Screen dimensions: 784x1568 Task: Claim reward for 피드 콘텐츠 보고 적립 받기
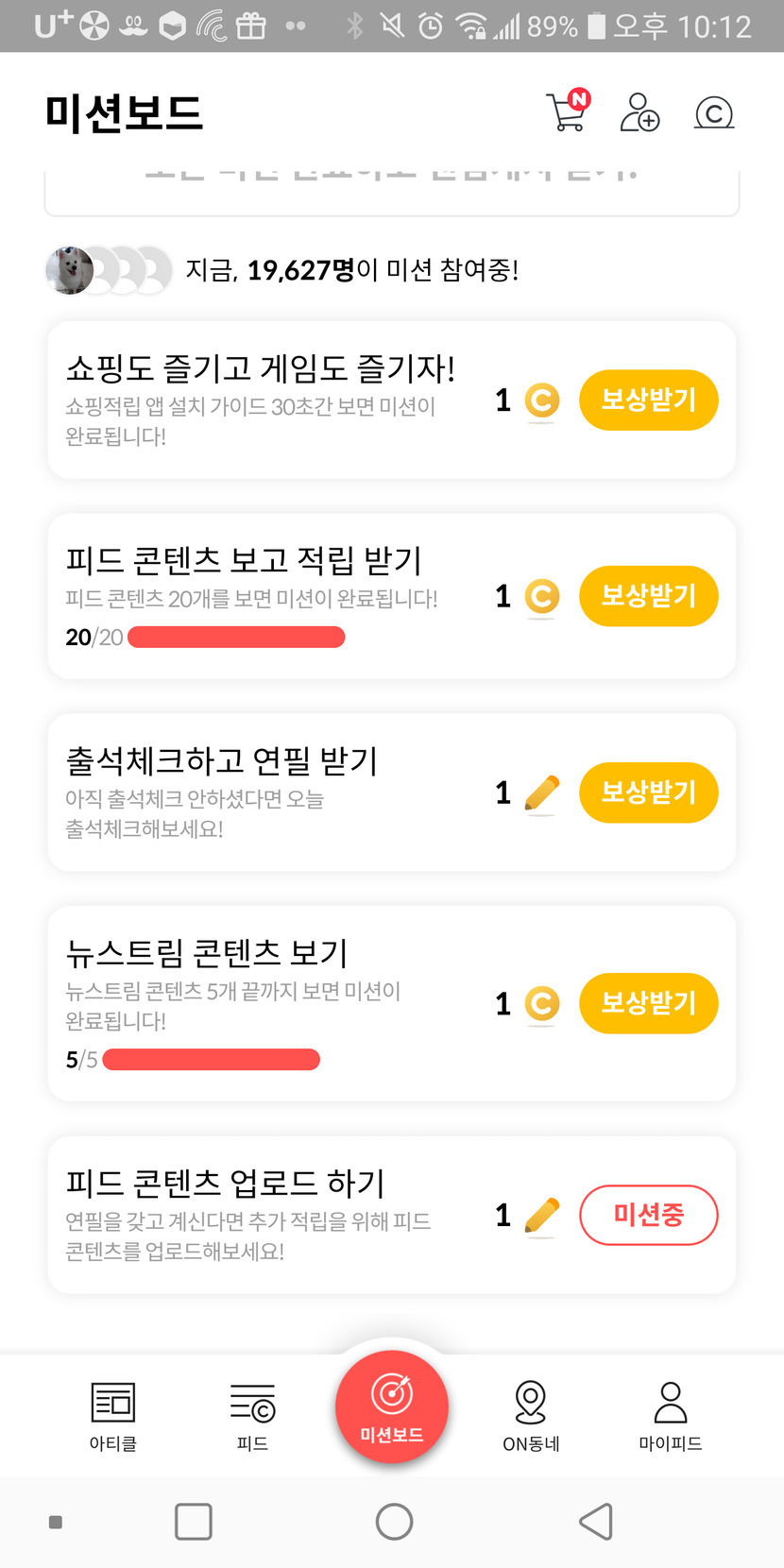[x=648, y=596]
